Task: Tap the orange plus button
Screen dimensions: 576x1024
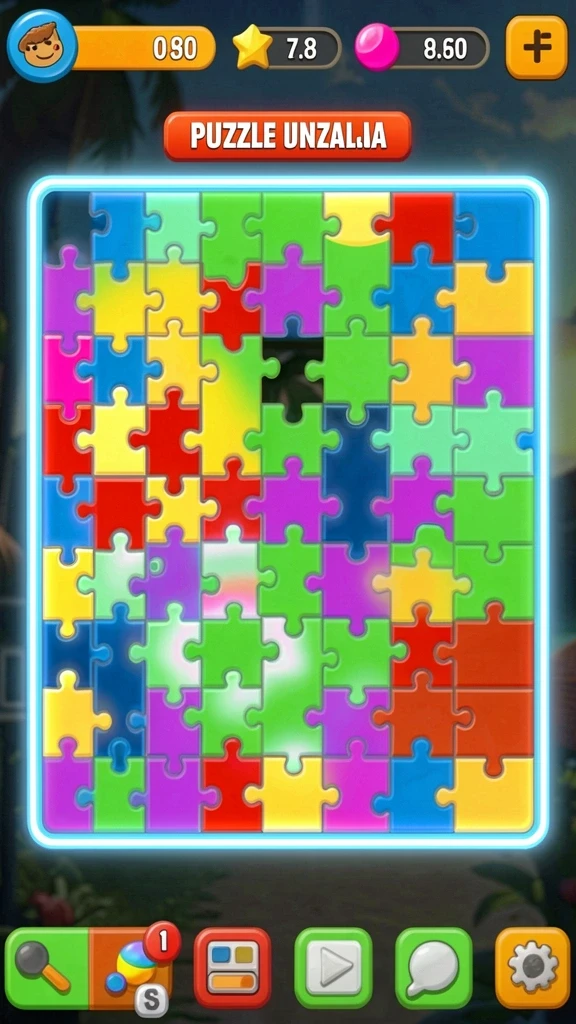Action: 537,48
